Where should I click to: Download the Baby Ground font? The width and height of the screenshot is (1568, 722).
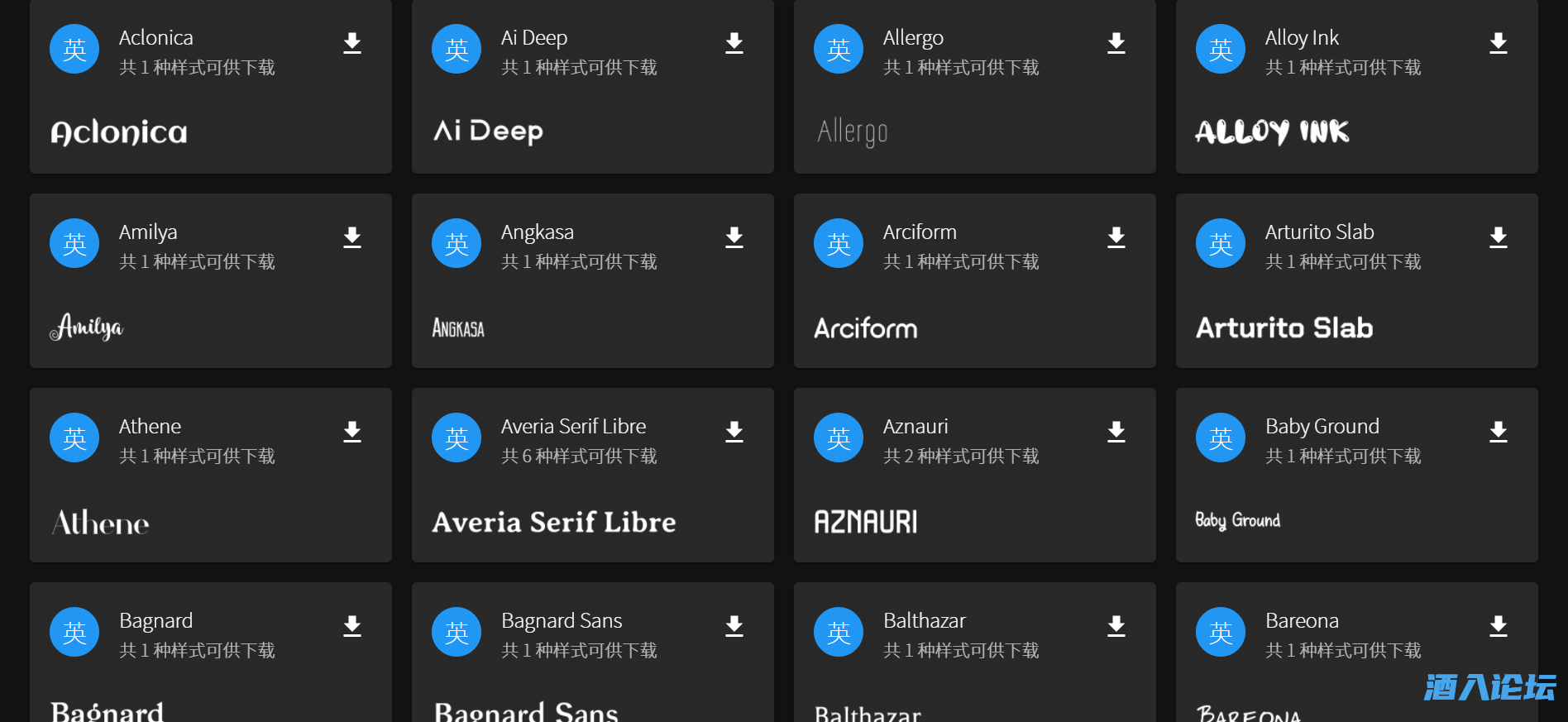tap(1499, 432)
